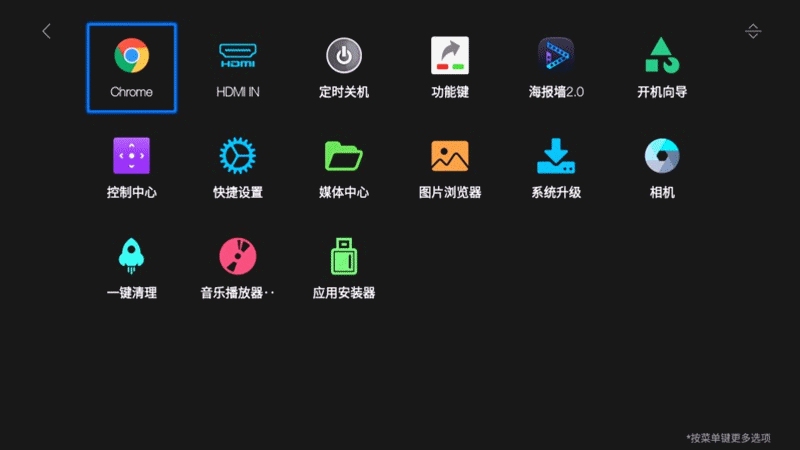Launch 音乐播放器 music player
Image resolution: width=800 pixels, height=450 pixels.
coord(237,268)
